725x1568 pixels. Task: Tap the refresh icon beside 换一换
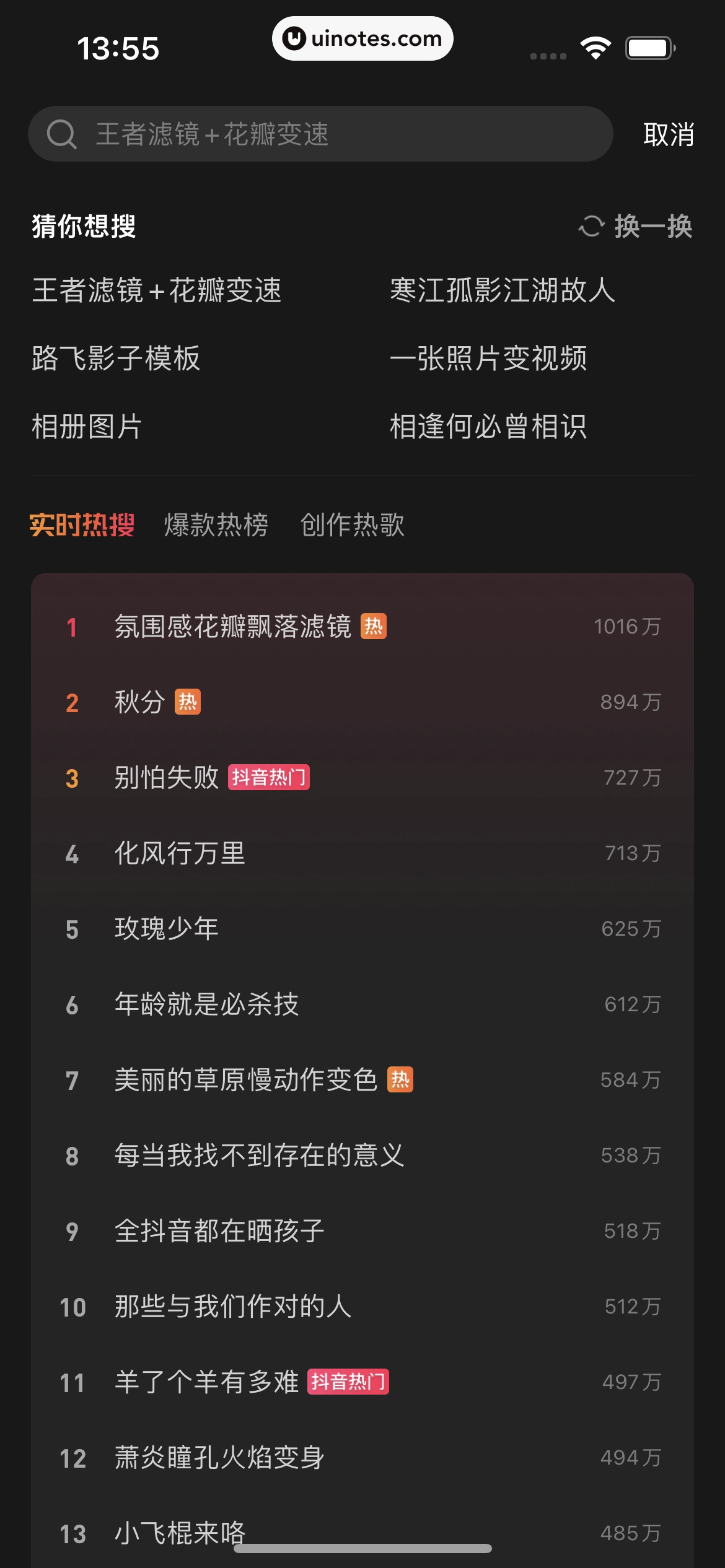point(593,228)
